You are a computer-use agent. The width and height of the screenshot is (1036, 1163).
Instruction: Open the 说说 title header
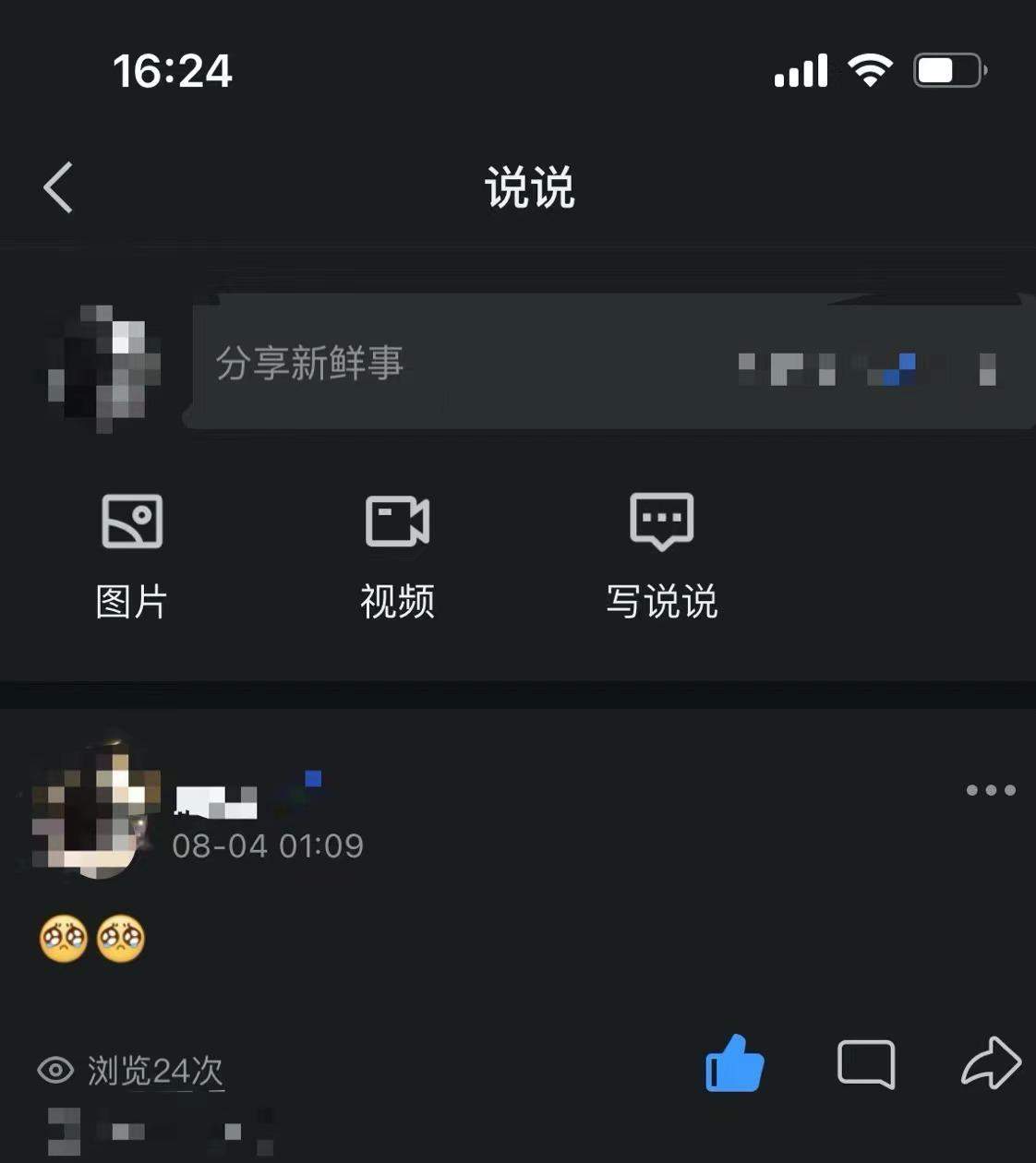pyautogui.click(x=530, y=187)
